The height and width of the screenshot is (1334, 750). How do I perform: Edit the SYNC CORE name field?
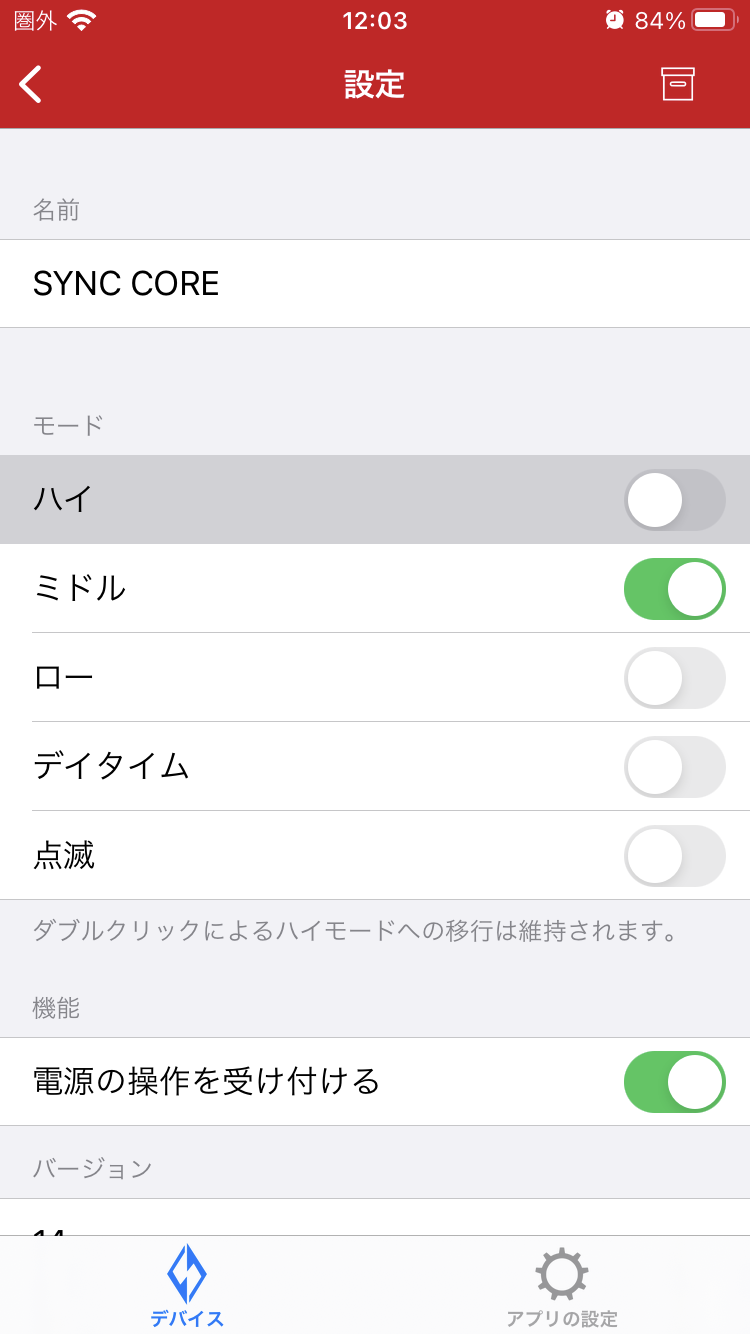375,284
